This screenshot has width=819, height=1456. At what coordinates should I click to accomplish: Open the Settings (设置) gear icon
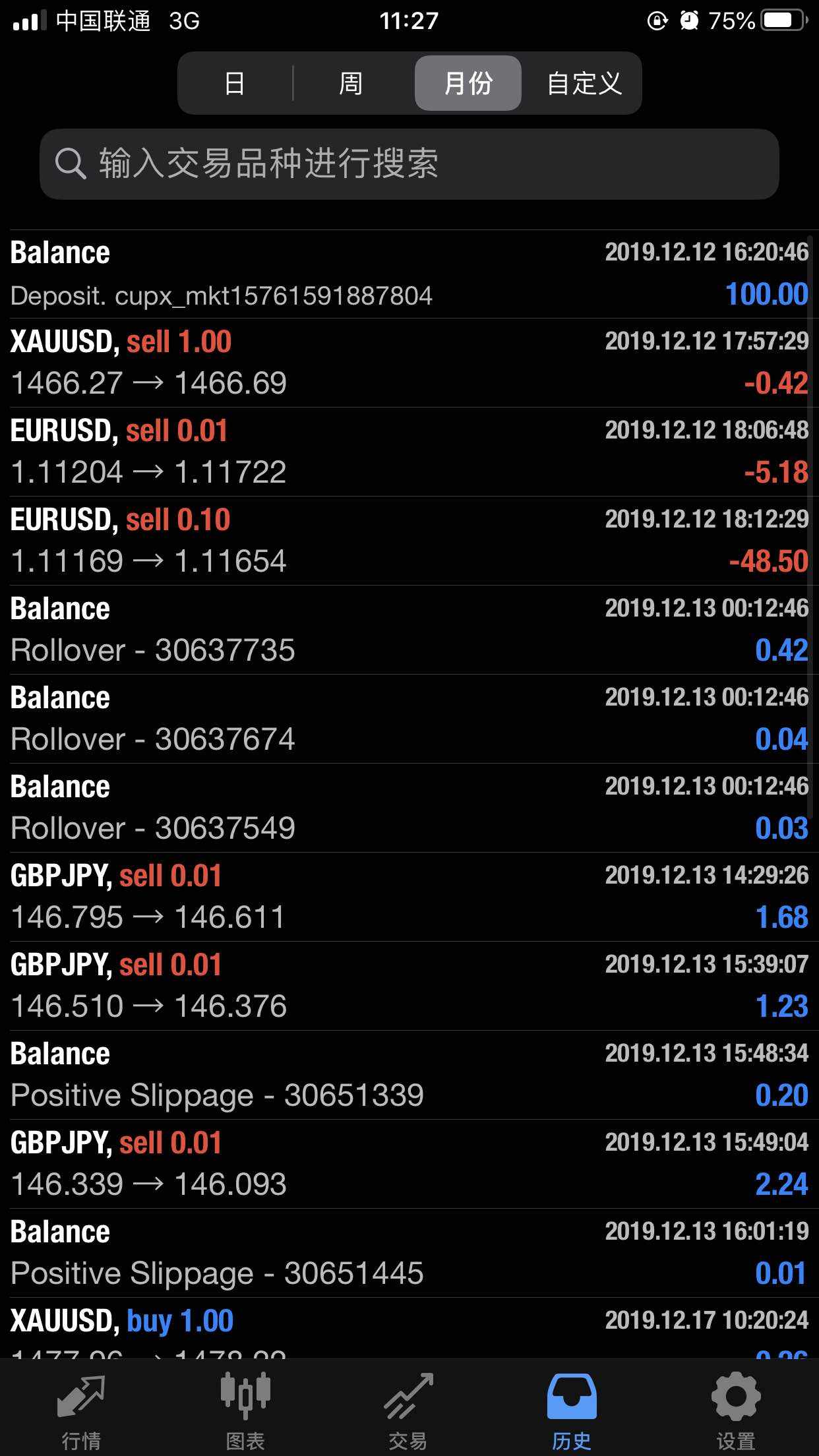(735, 1391)
